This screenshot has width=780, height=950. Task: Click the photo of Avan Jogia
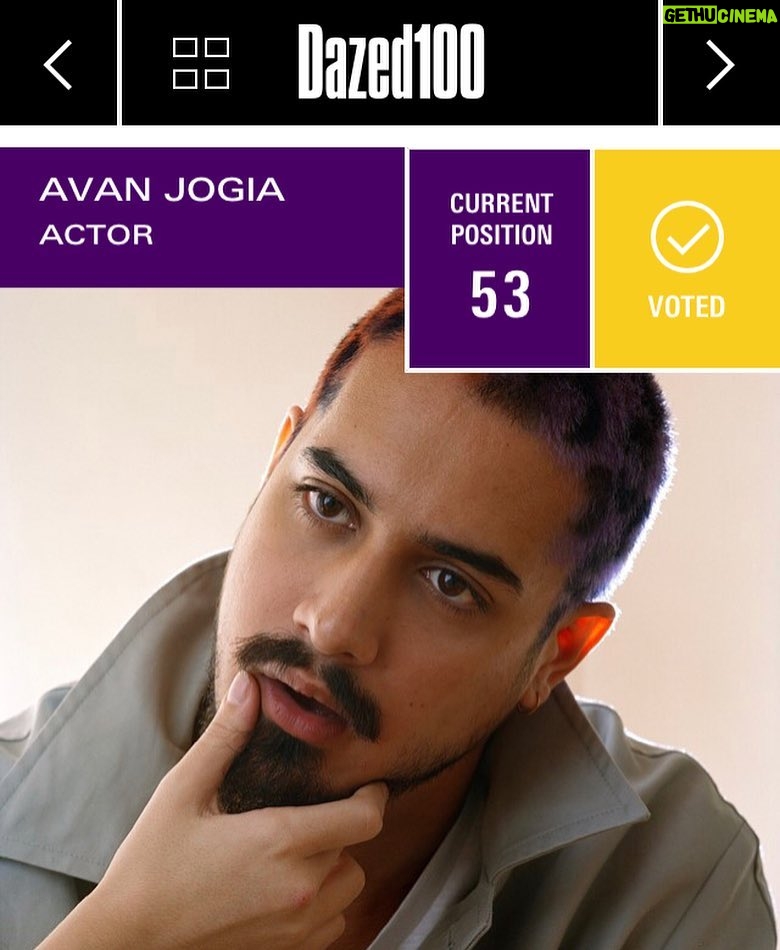390,650
